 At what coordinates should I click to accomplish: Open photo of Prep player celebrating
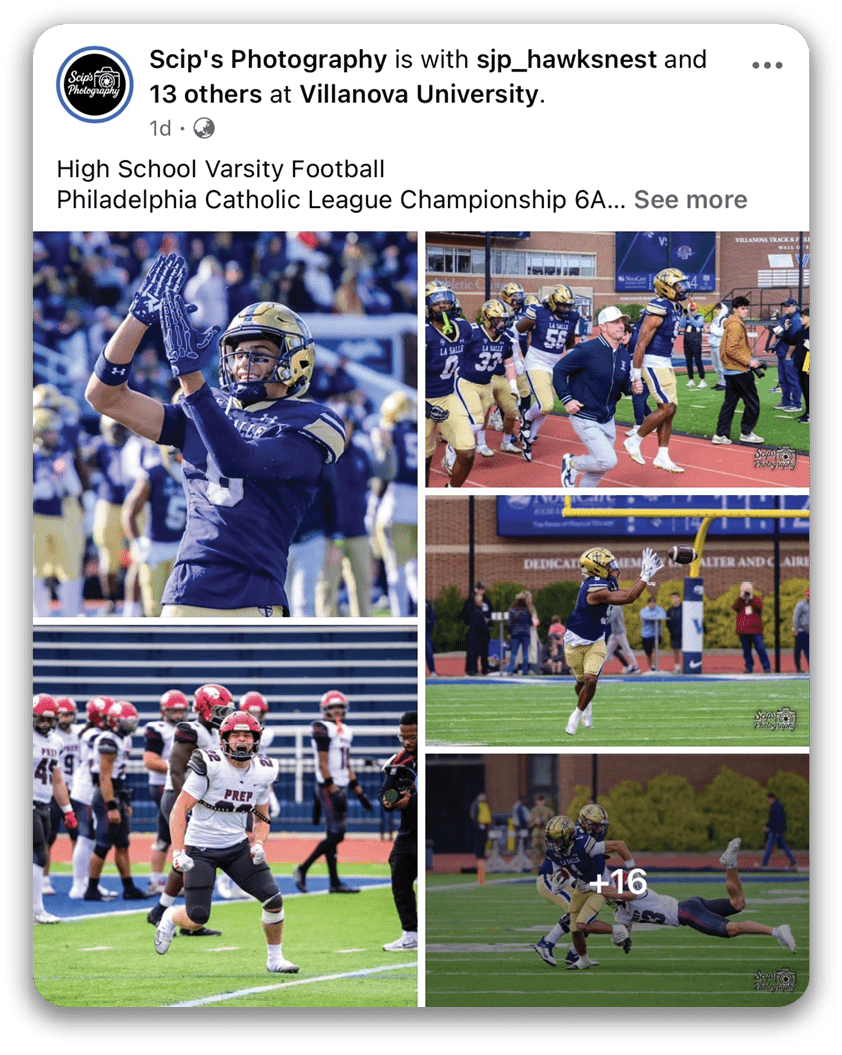225,817
